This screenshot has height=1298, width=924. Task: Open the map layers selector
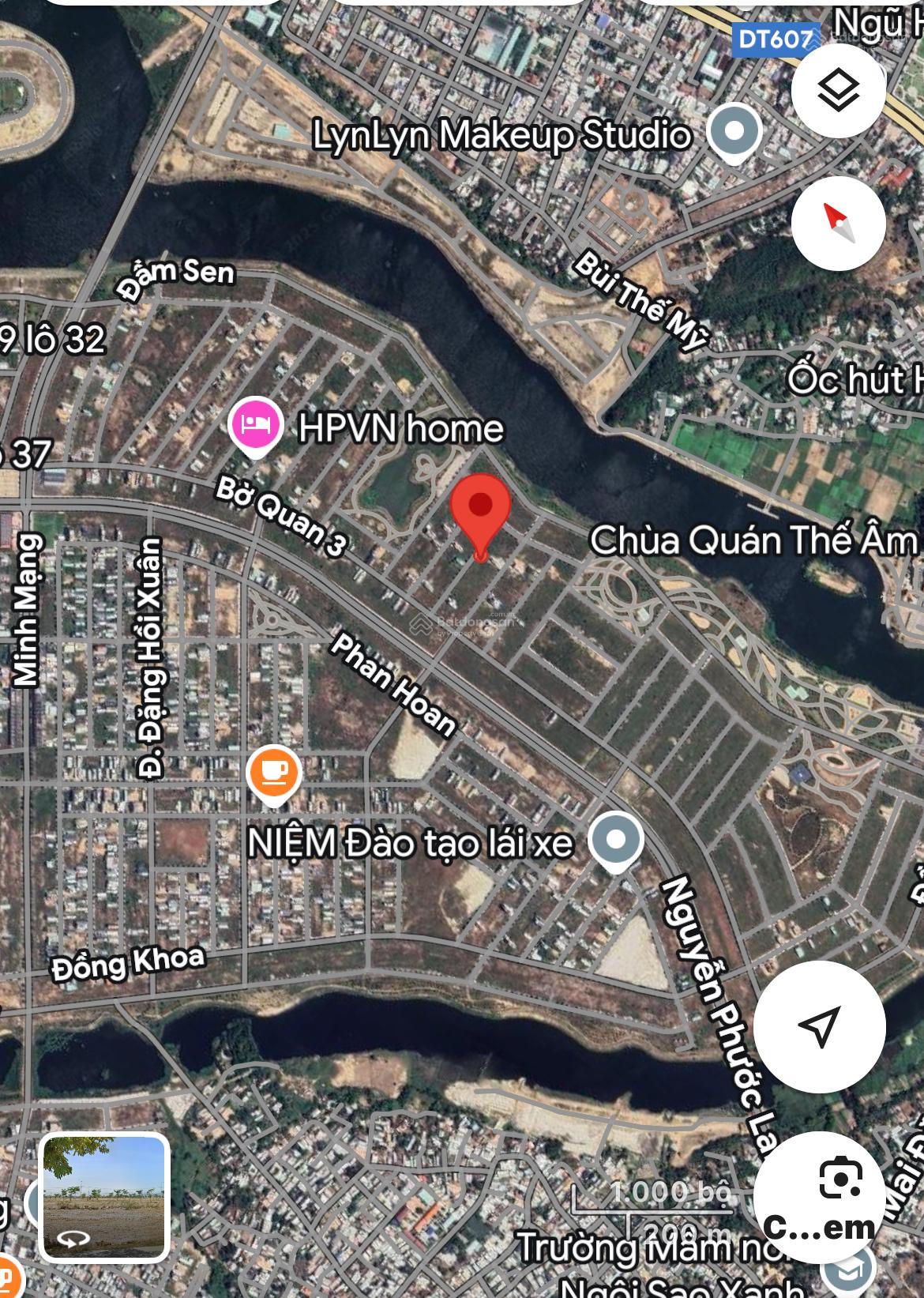click(x=838, y=92)
